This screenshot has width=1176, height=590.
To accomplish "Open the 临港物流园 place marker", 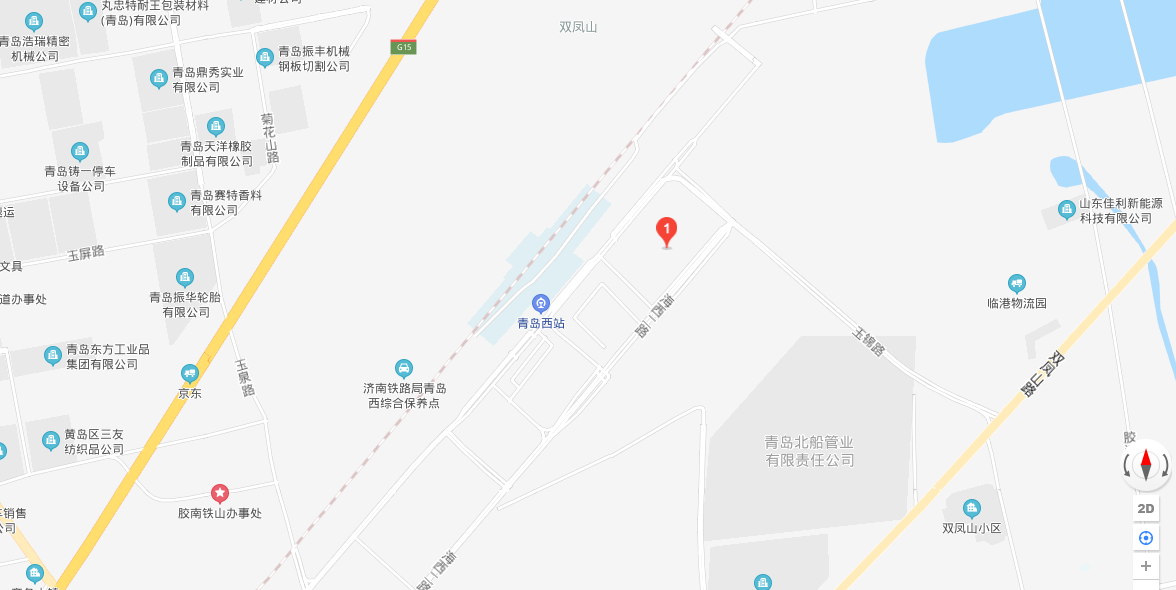I will point(1017,283).
